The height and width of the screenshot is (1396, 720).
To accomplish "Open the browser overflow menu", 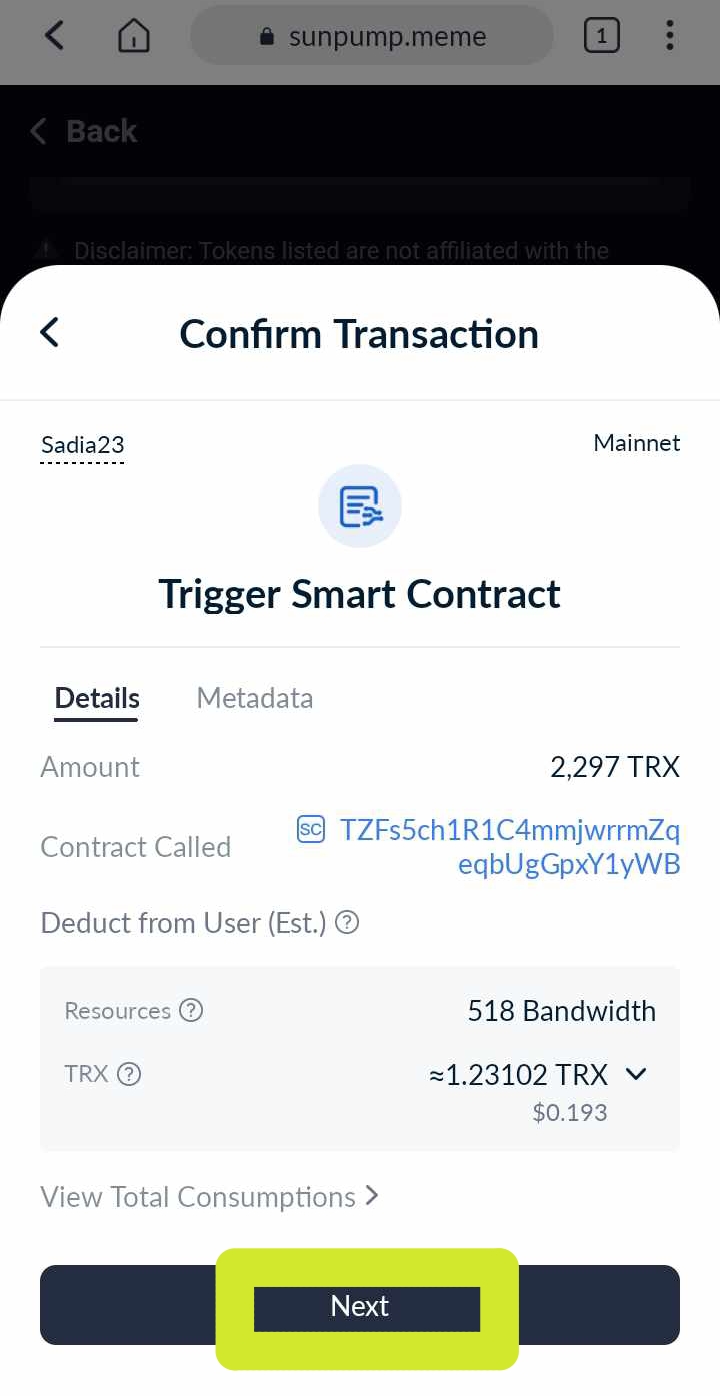I will pyautogui.click(x=669, y=37).
